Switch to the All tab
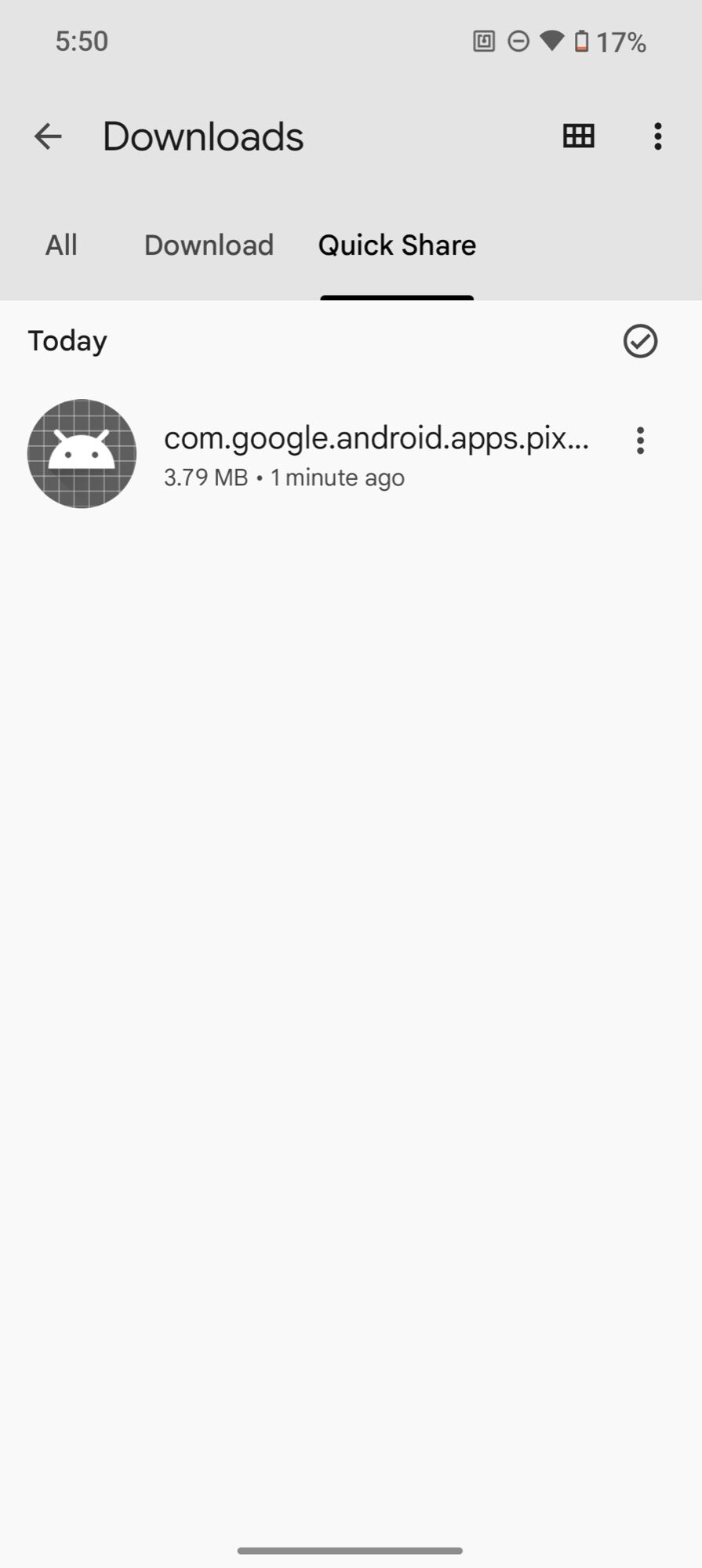The image size is (702, 1568). pyautogui.click(x=61, y=245)
